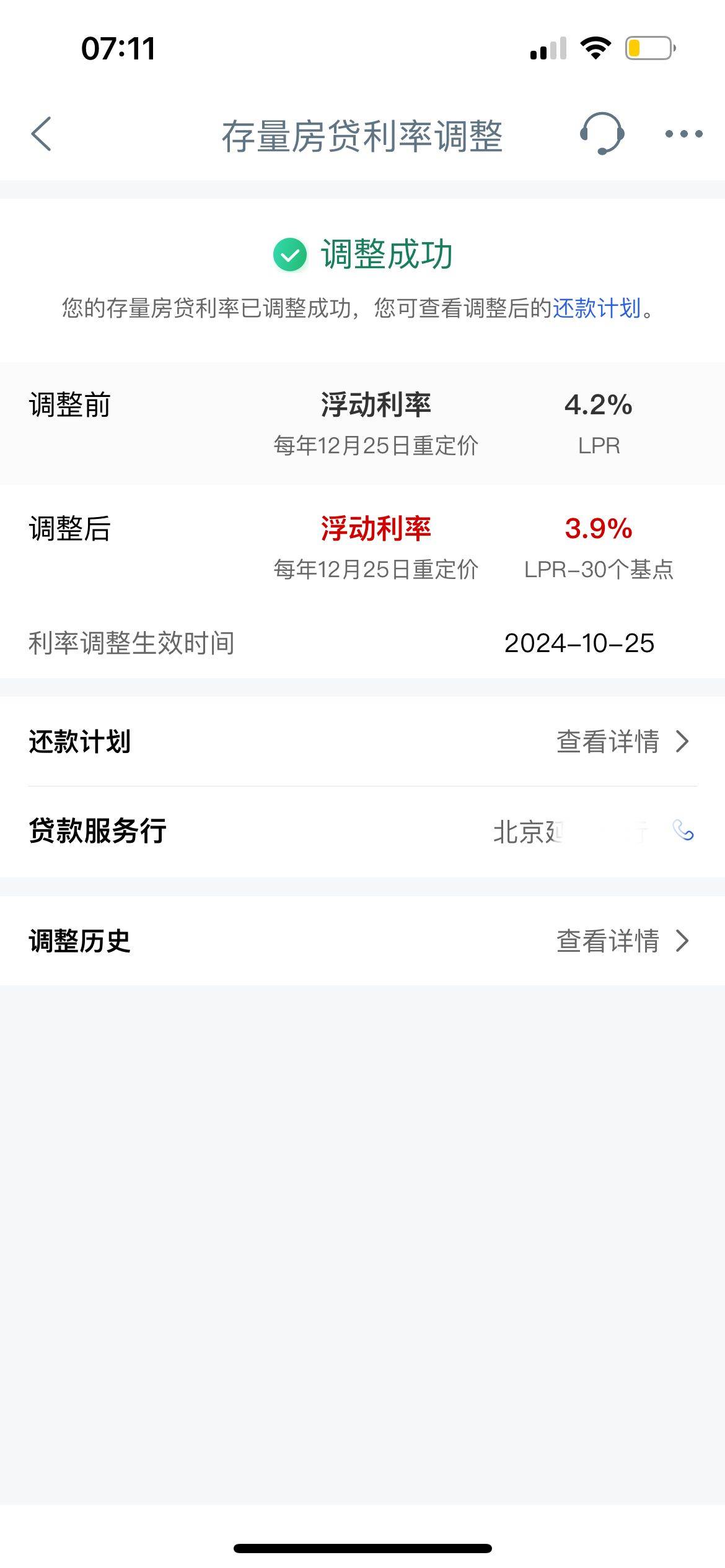
Task: Select the 调整后 rate row
Action: coord(362,545)
